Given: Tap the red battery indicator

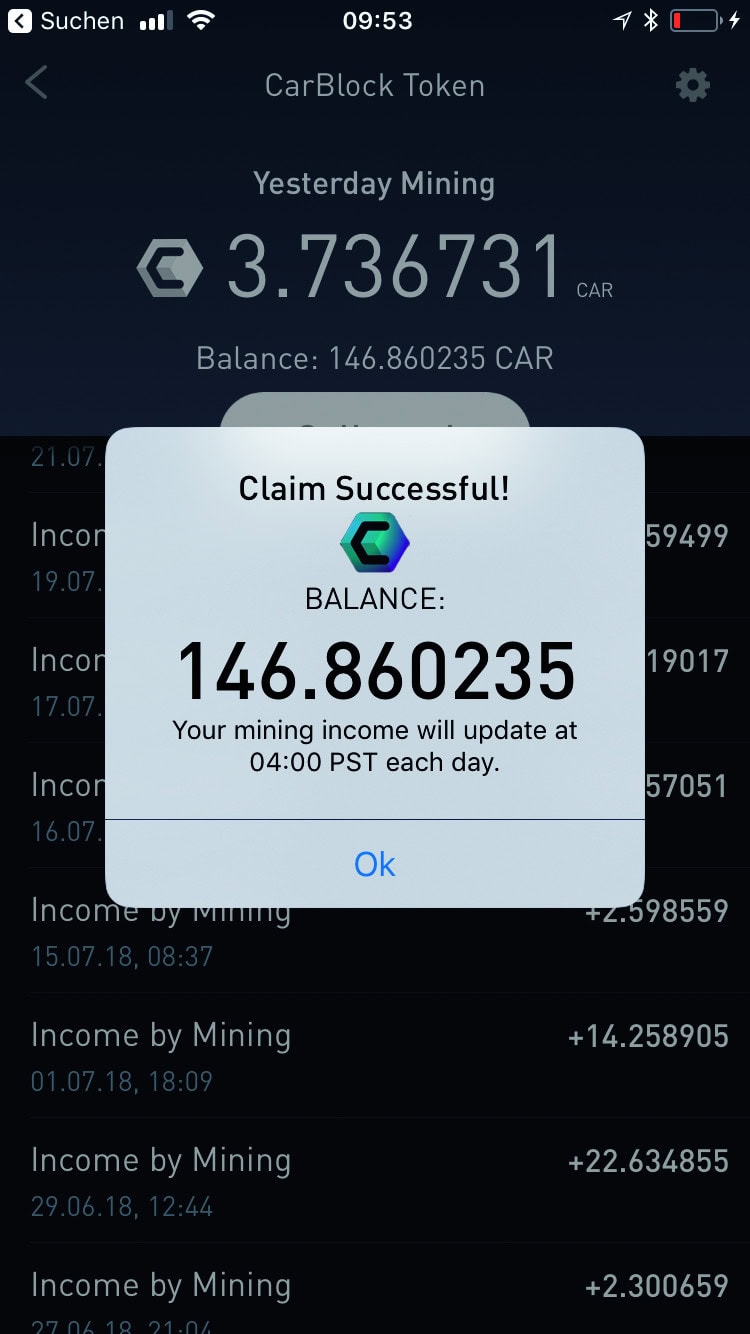Looking at the screenshot, I should 694,18.
